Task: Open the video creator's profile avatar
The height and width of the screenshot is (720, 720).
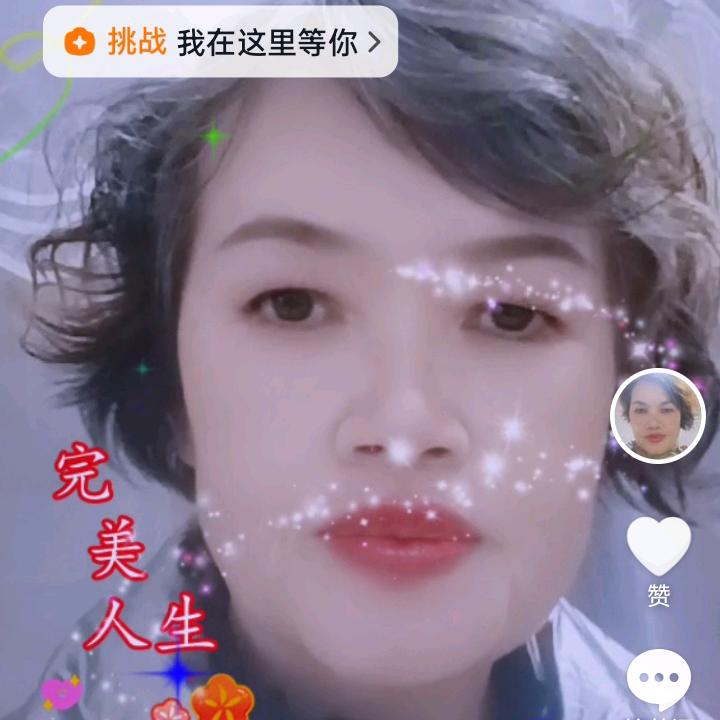Action: 658,416
